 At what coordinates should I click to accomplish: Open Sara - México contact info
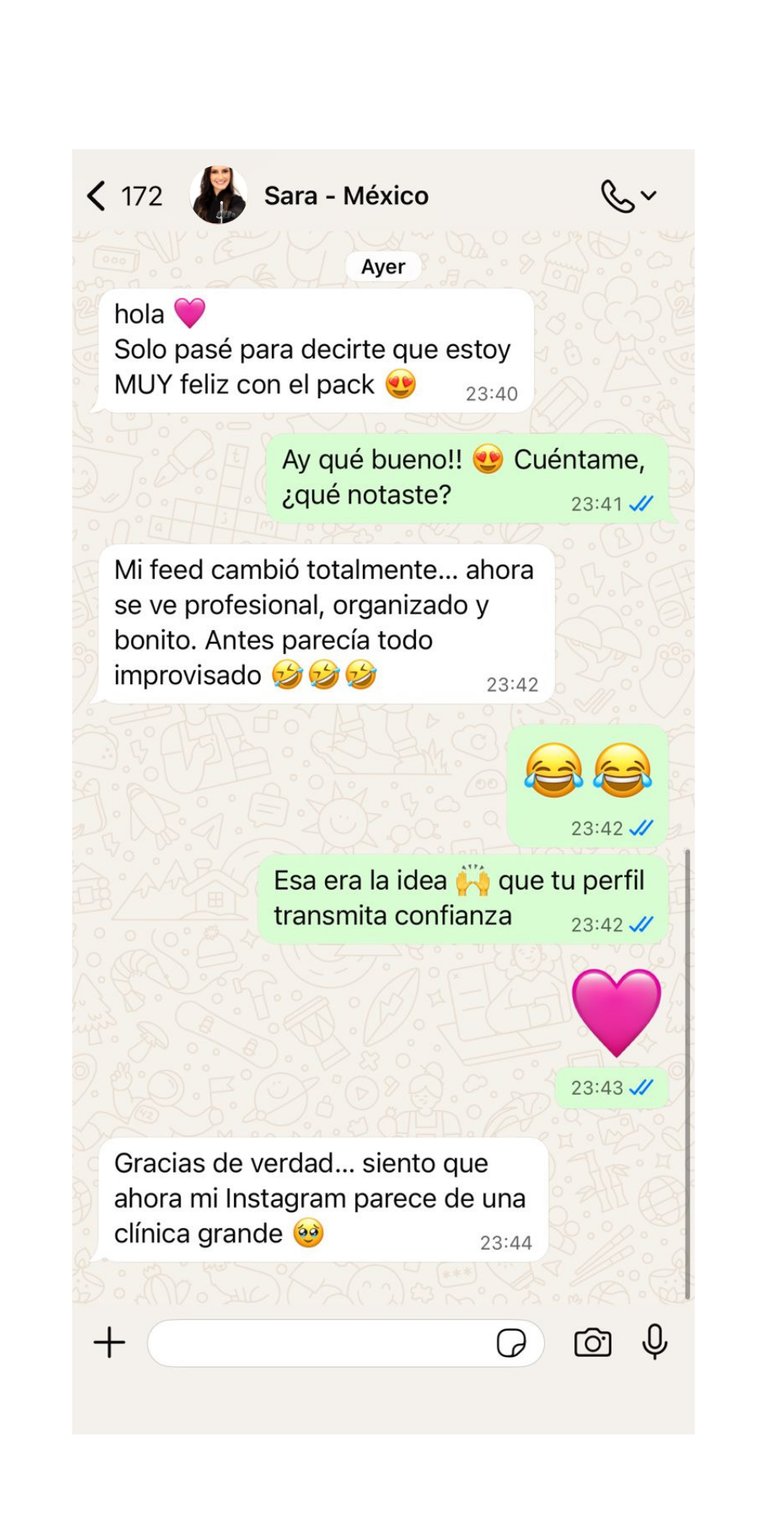coord(346,196)
